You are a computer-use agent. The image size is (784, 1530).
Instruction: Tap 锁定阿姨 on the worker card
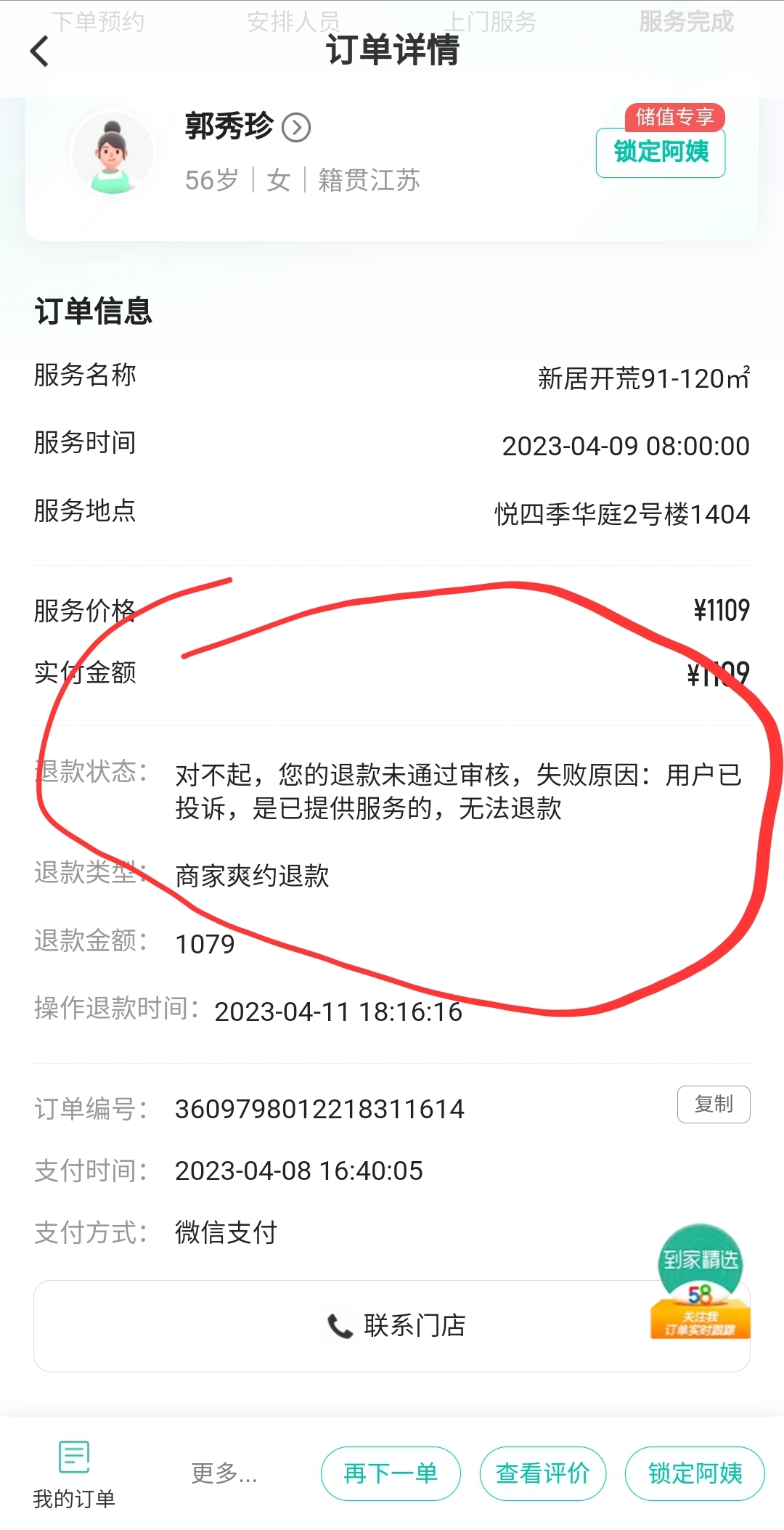click(x=661, y=152)
